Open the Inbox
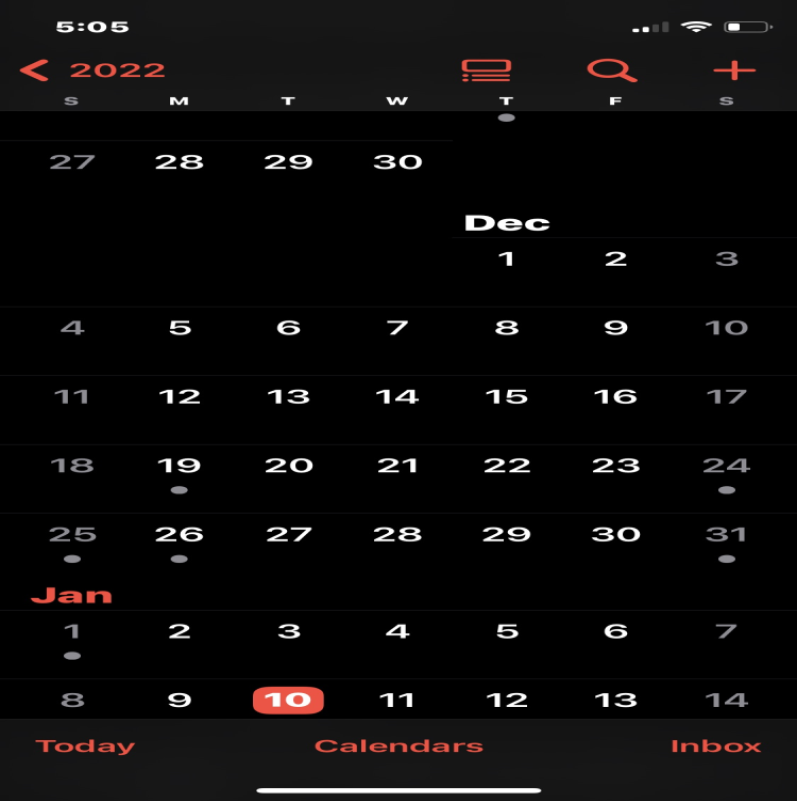This screenshot has width=797, height=801. point(715,746)
